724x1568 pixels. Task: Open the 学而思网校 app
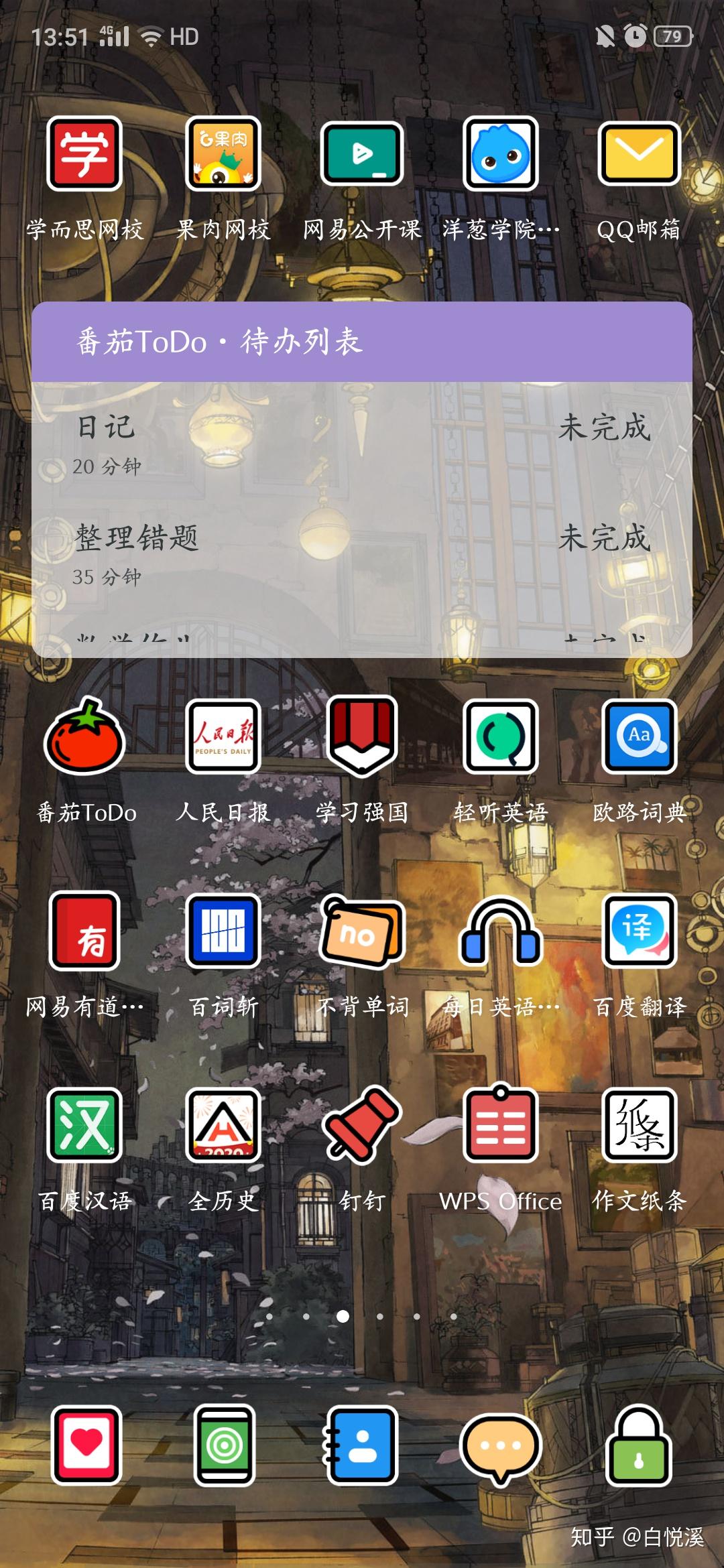[84, 155]
